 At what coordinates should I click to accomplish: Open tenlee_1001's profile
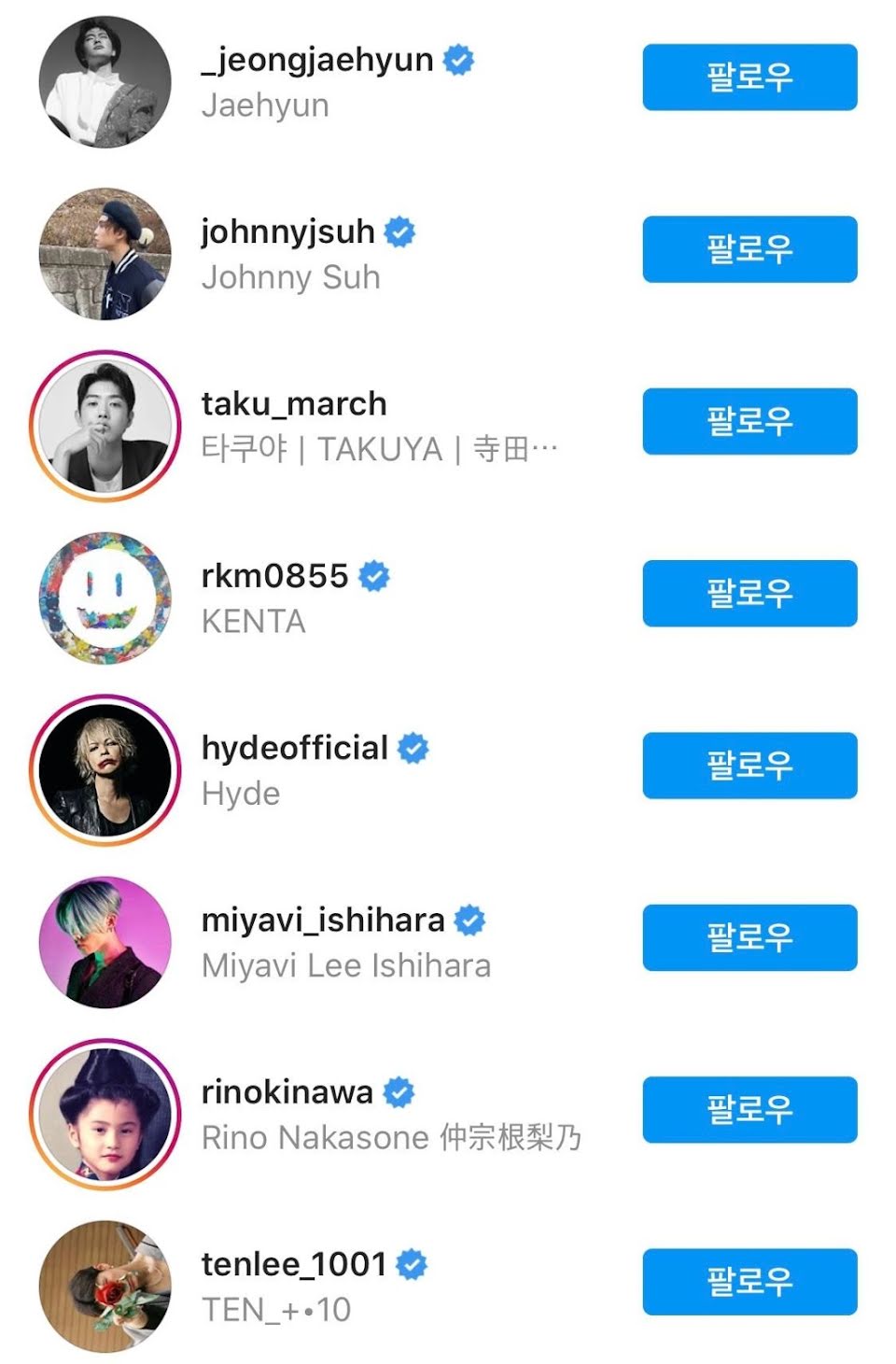click(293, 1264)
